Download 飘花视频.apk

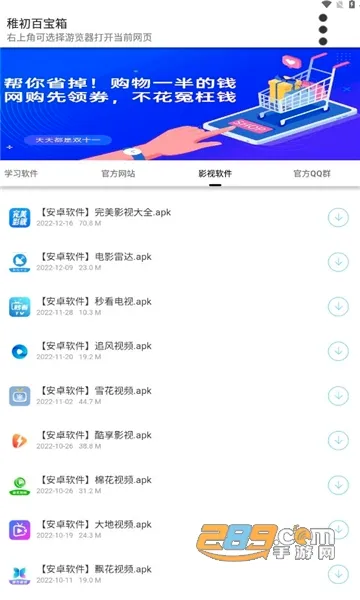(x=338, y=574)
